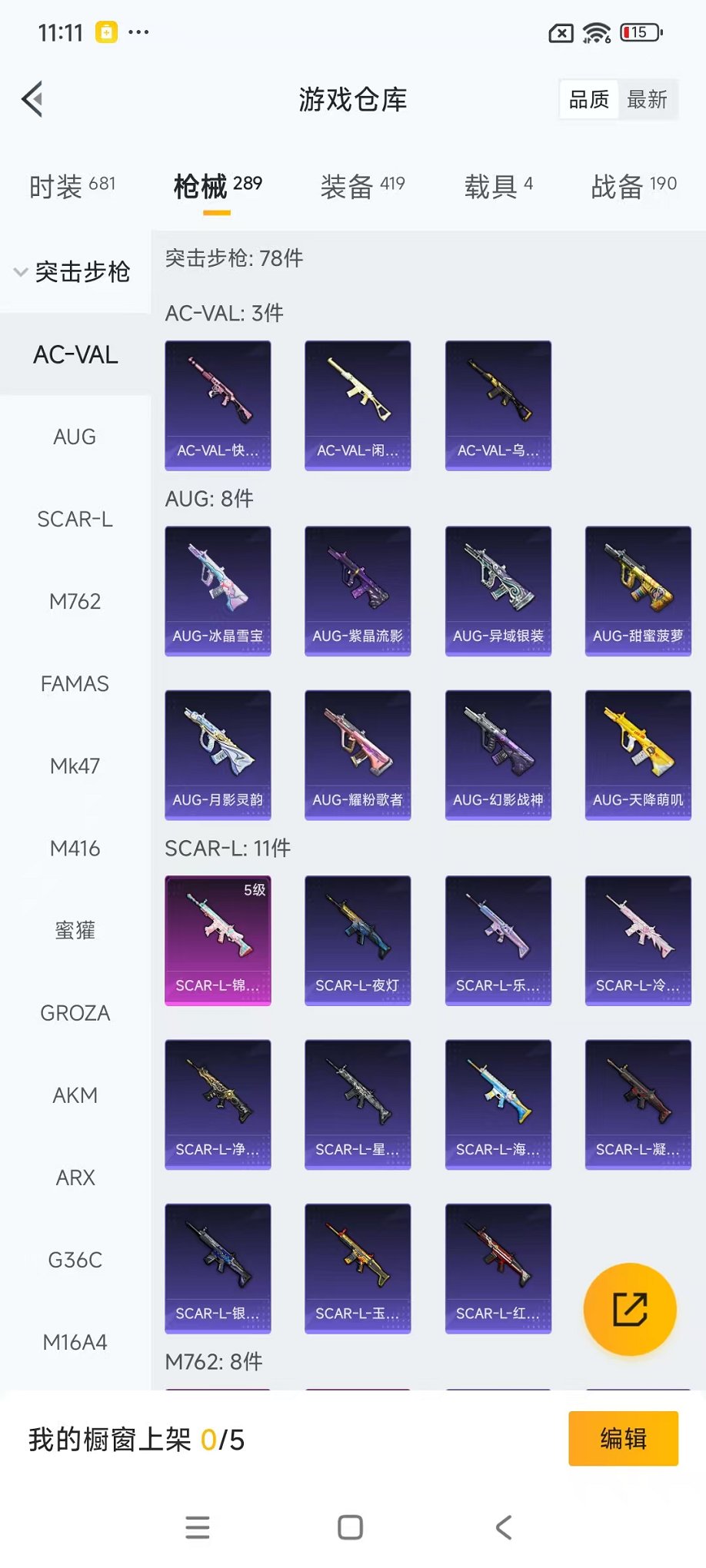The image size is (706, 1568).
Task: Open the system recent apps menu
Action: (198, 1527)
